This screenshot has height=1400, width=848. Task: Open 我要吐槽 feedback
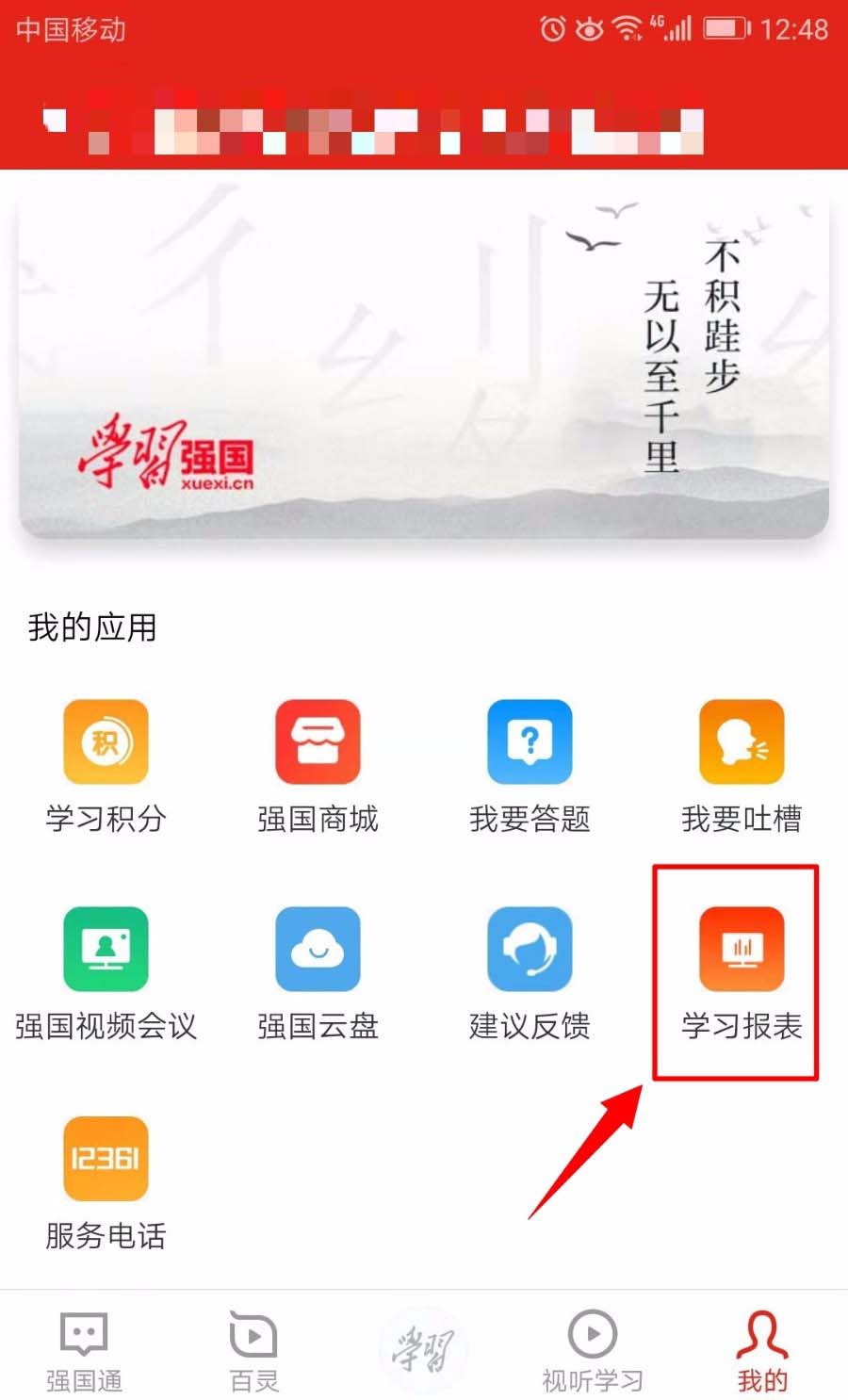[742, 742]
